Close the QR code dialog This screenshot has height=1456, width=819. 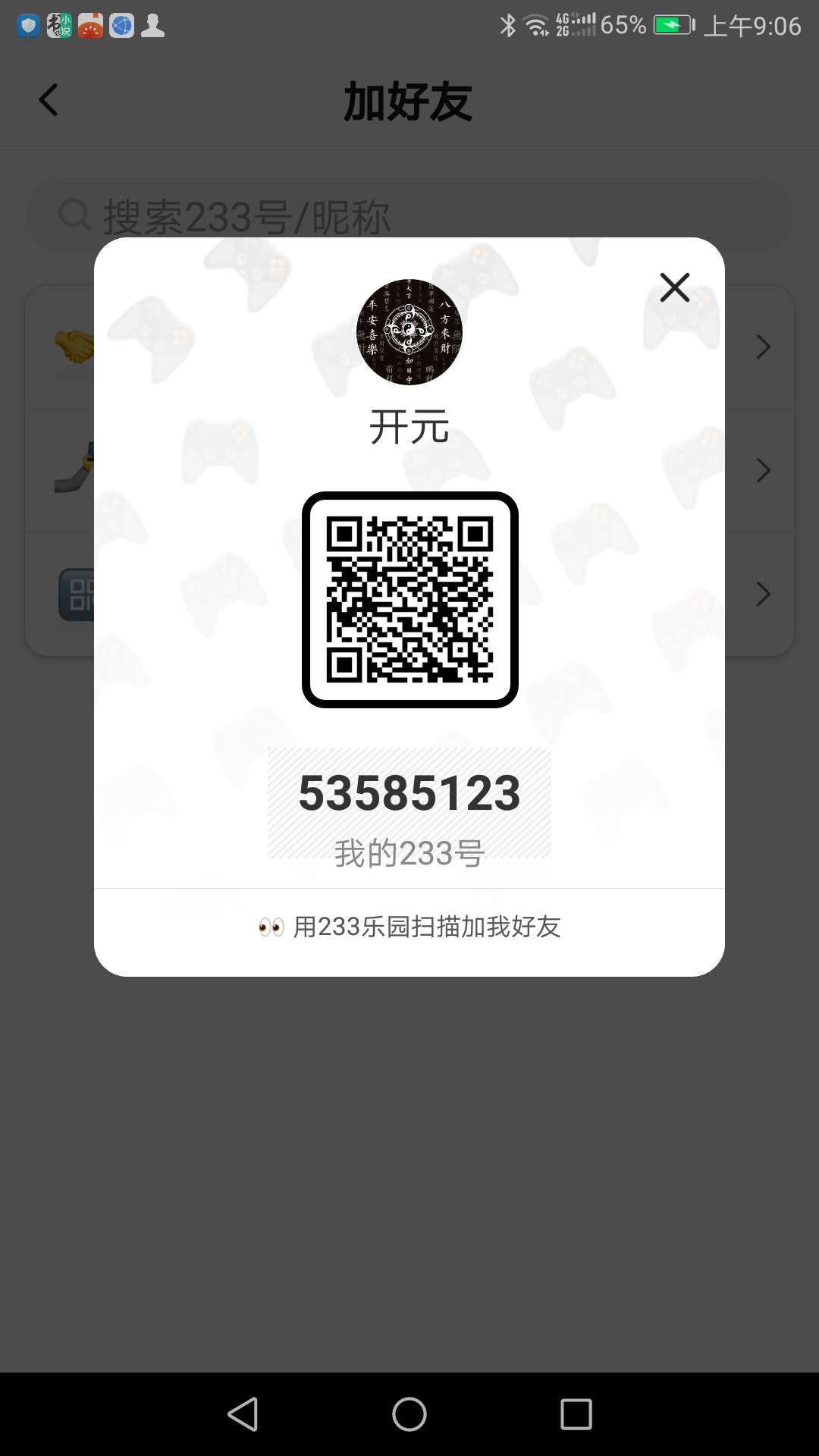click(674, 287)
